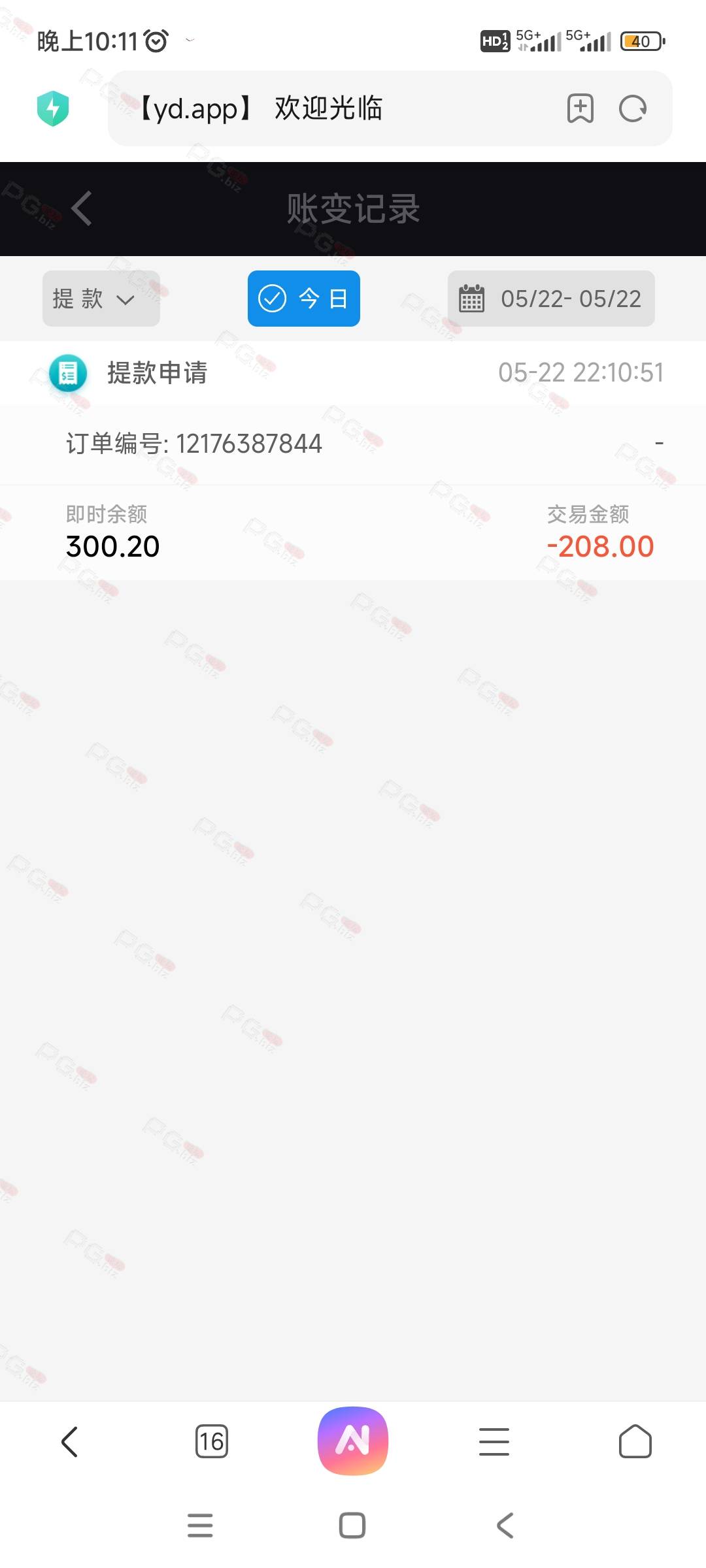Screen dimensions: 706x1568
Task: Open the 05/22- 05/22 date range picker
Action: click(551, 299)
